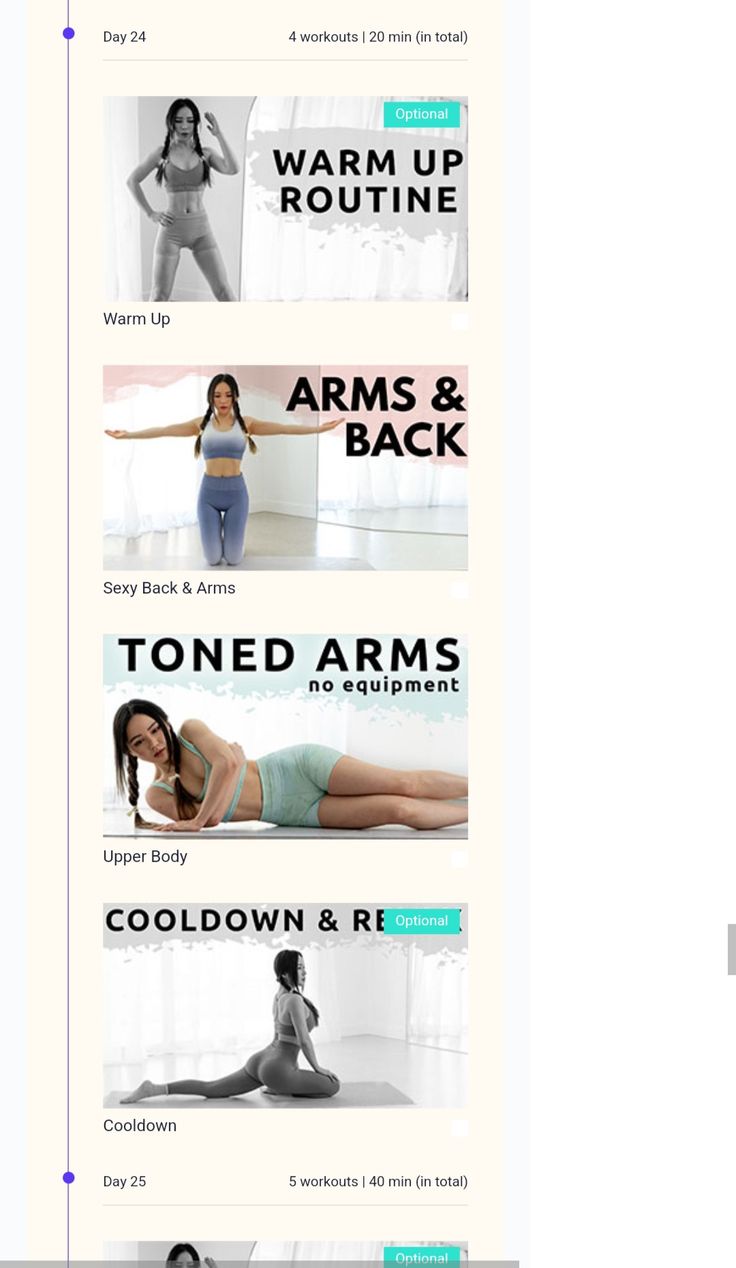
Task: Open the Arms & Back workout video
Action: 285,467
